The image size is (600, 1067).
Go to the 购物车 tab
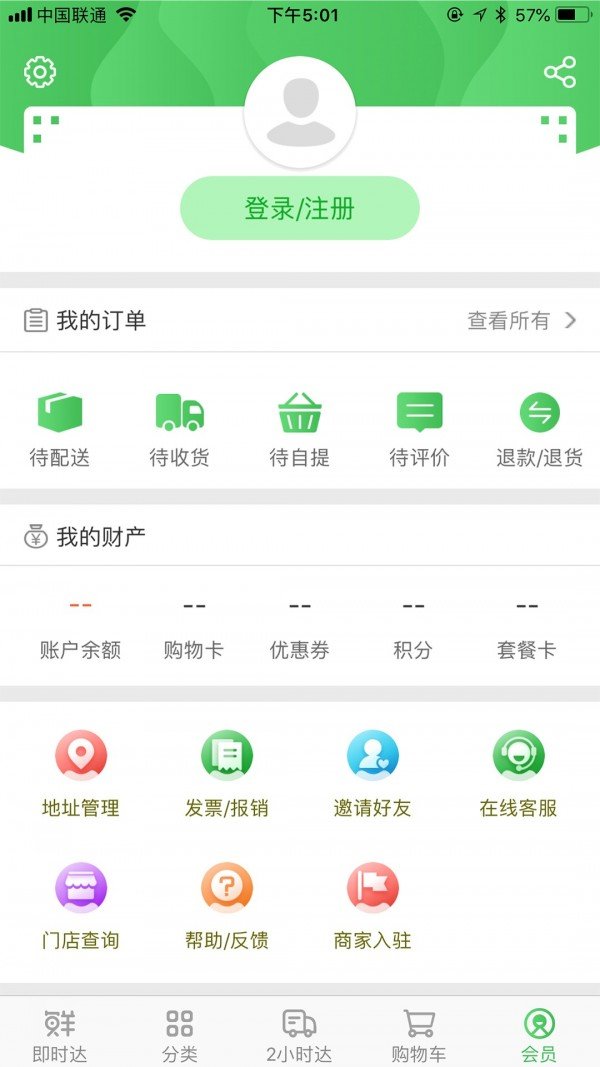pos(419,1034)
